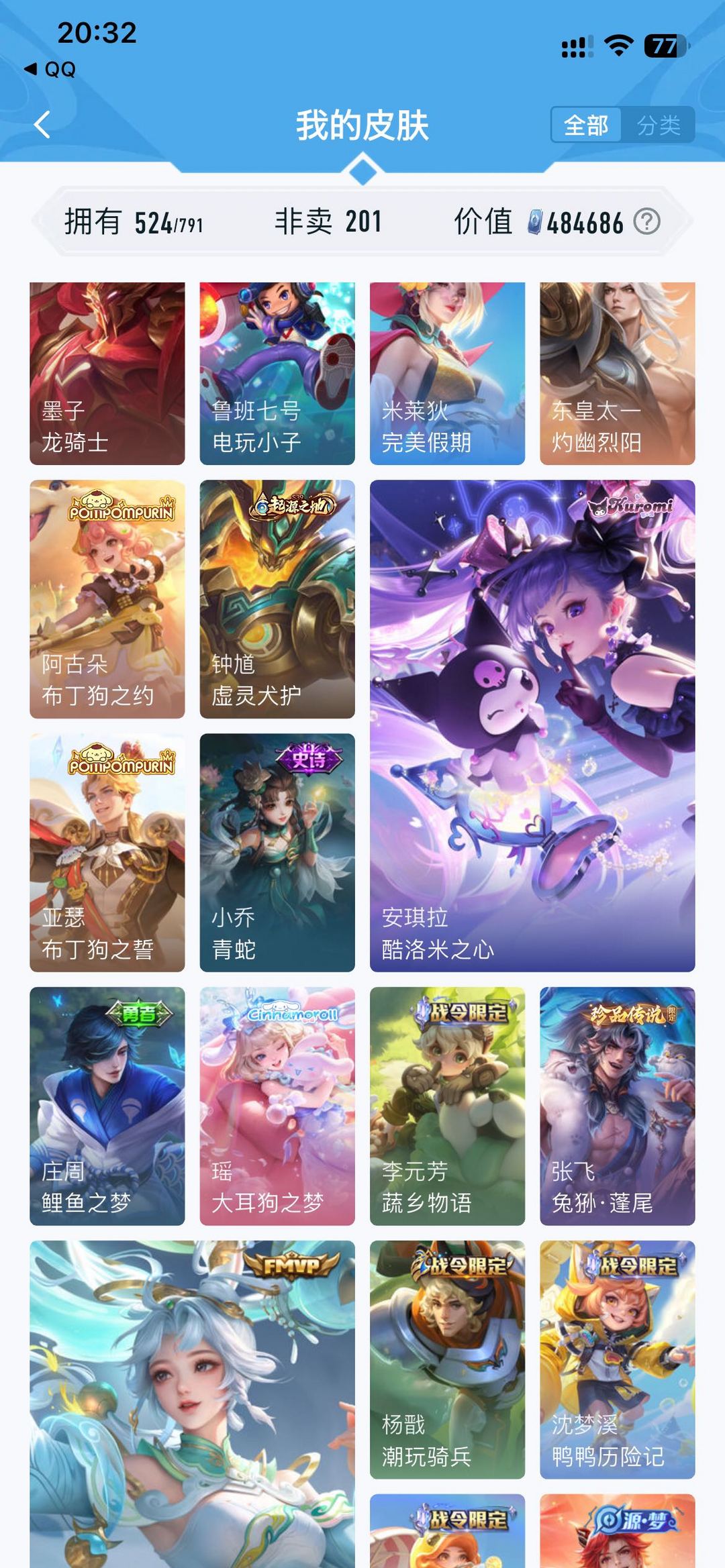The width and height of the screenshot is (725, 1568).
Task: View the 张飞 兔狲·蓬尾 skin
Action: (x=617, y=1106)
